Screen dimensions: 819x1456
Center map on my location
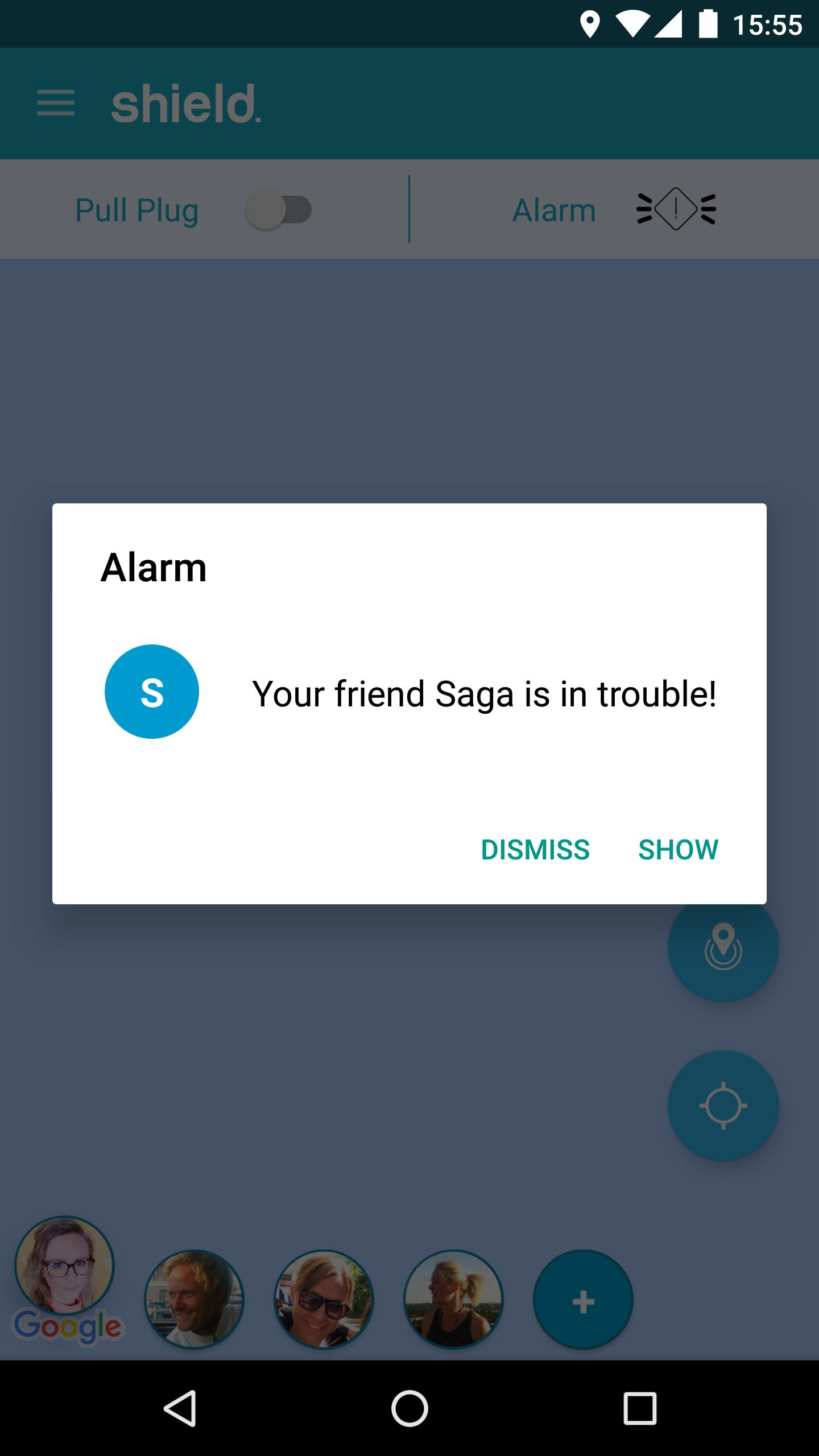723,1106
